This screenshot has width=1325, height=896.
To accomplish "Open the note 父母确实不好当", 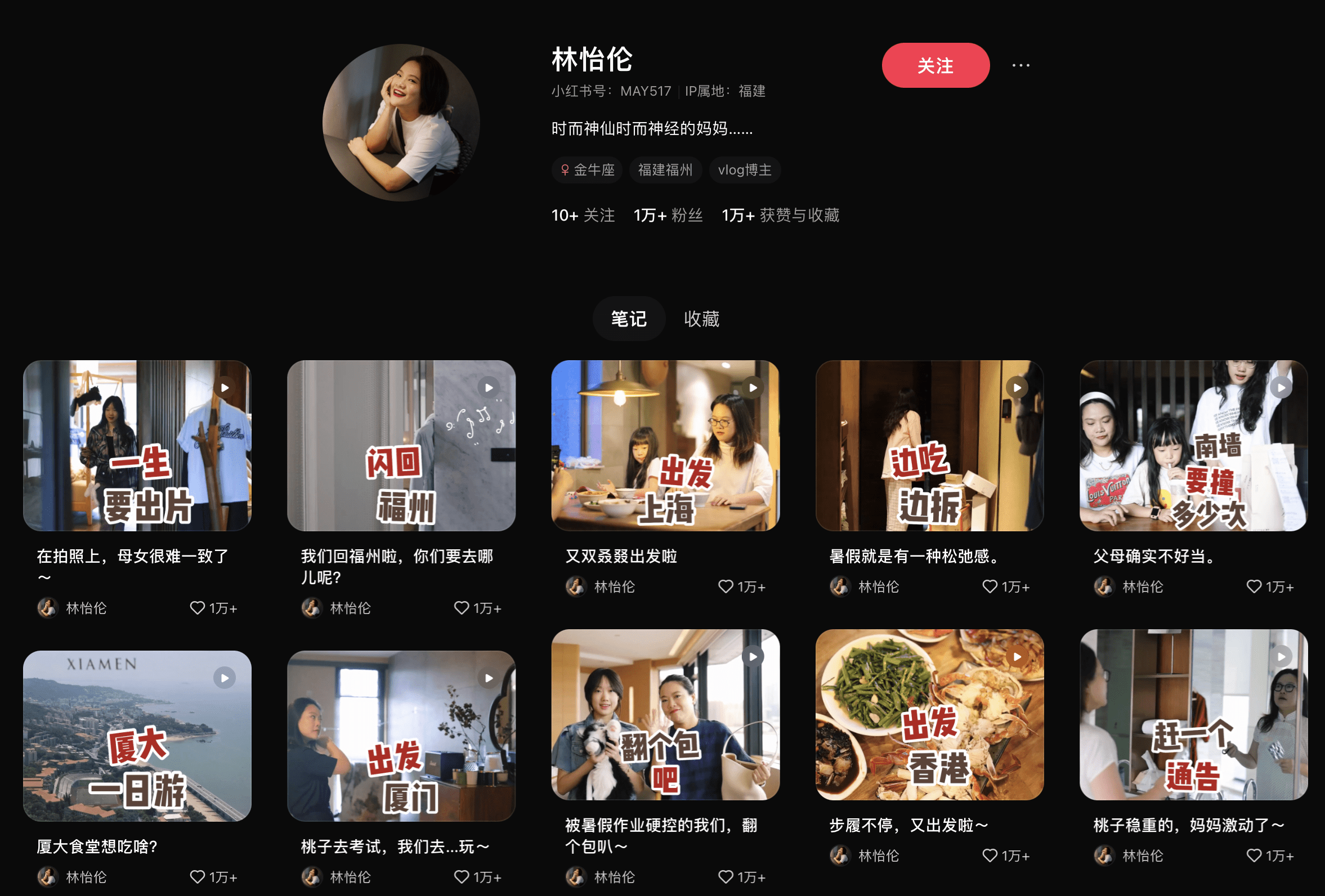I will [1193, 446].
